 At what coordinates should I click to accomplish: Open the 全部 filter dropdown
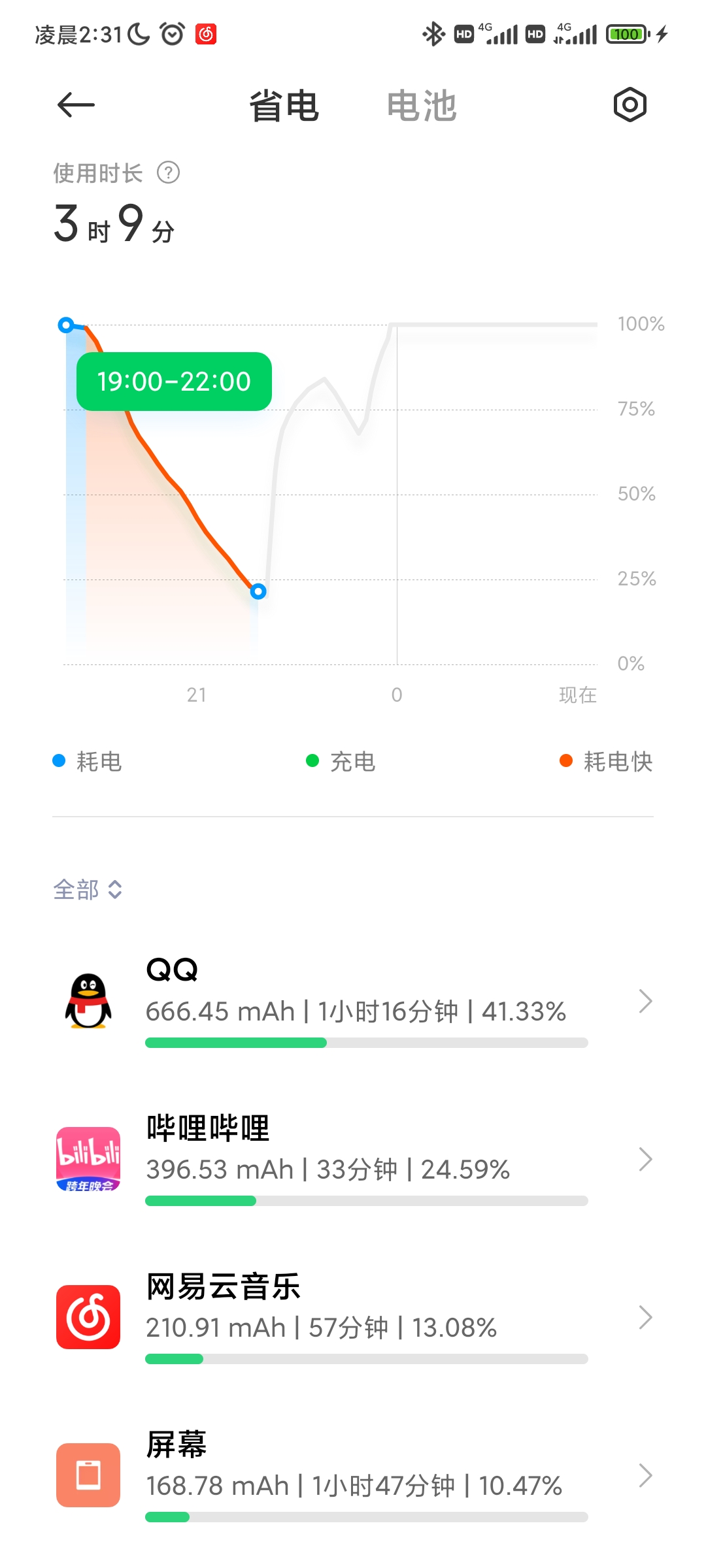click(x=88, y=889)
